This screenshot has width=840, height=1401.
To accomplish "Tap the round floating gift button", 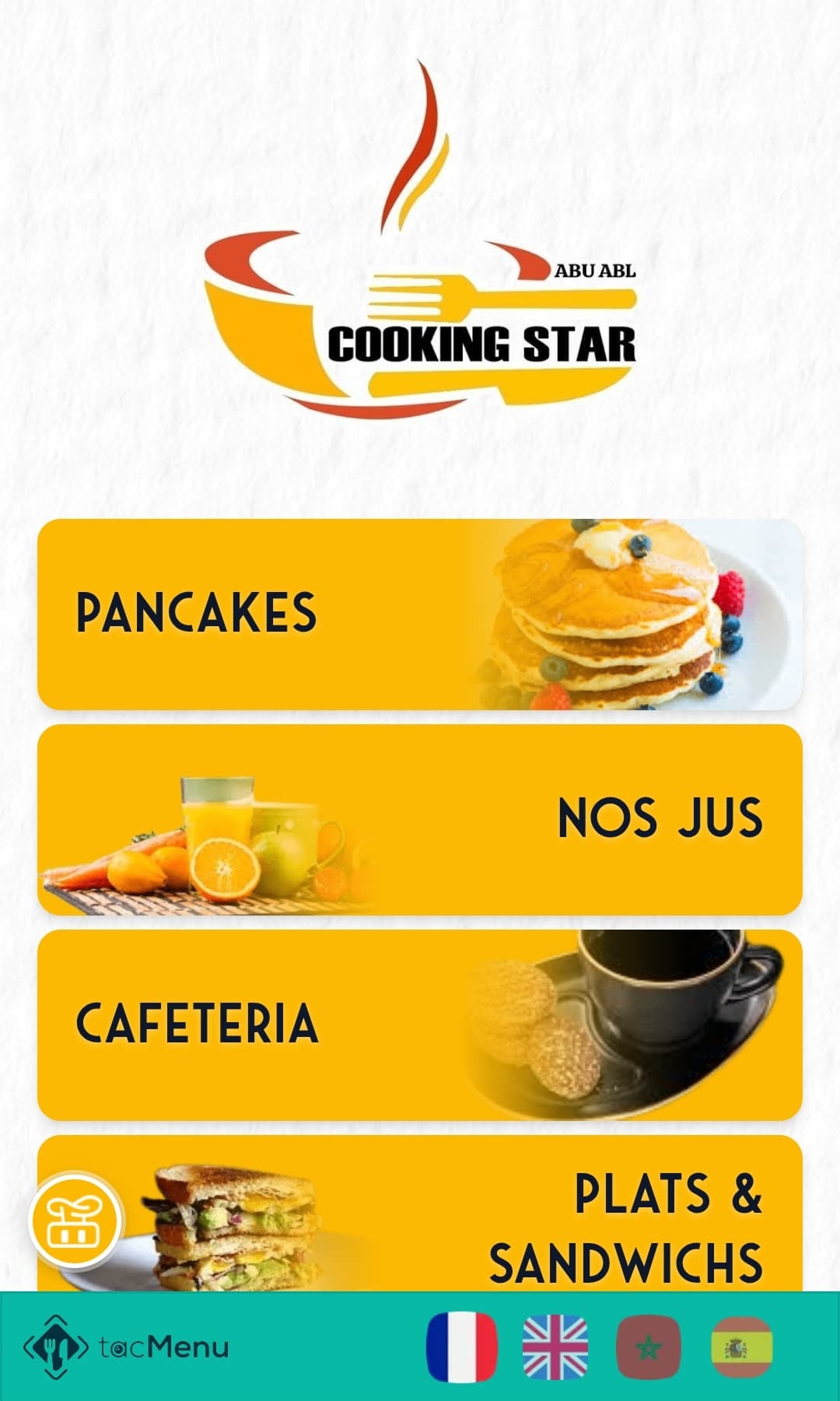I will point(75,1221).
